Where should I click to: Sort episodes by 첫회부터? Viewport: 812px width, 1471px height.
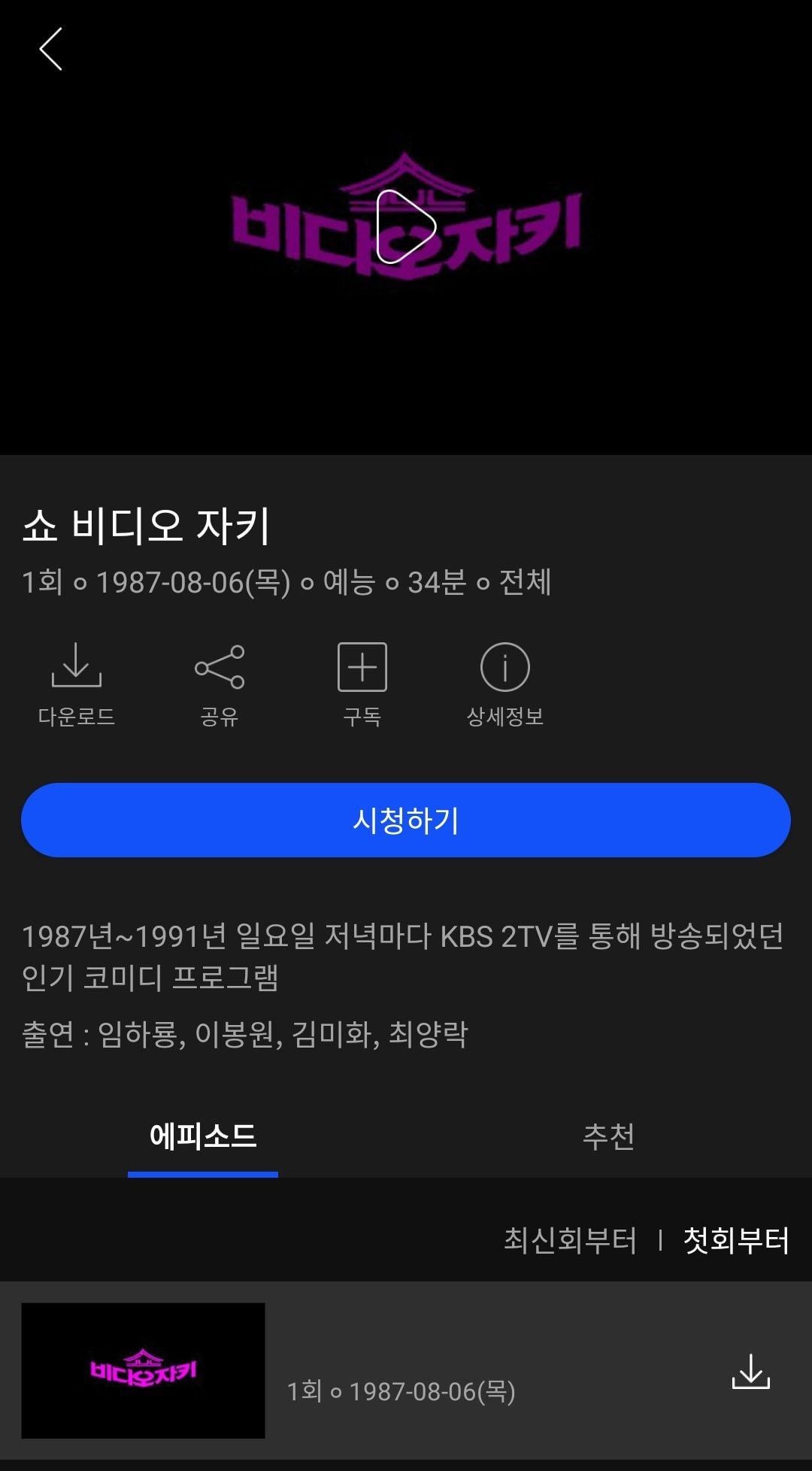[x=736, y=1240]
